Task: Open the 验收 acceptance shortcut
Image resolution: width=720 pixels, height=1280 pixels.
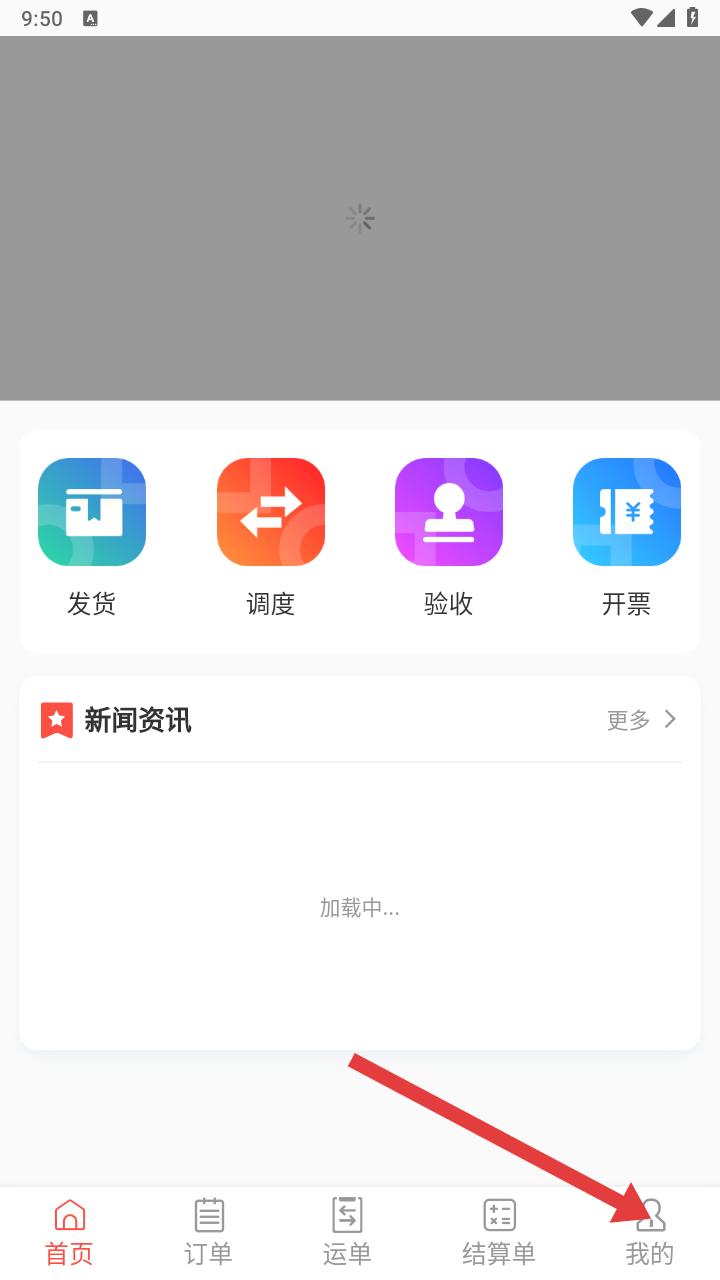Action: point(449,538)
